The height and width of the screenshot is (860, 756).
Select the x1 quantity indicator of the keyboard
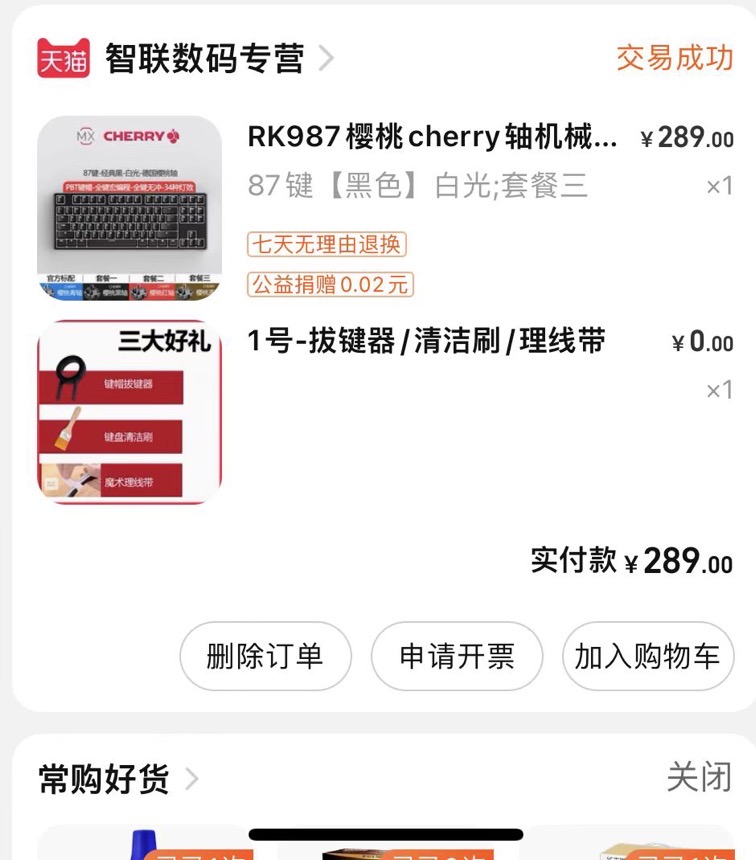click(x=717, y=186)
